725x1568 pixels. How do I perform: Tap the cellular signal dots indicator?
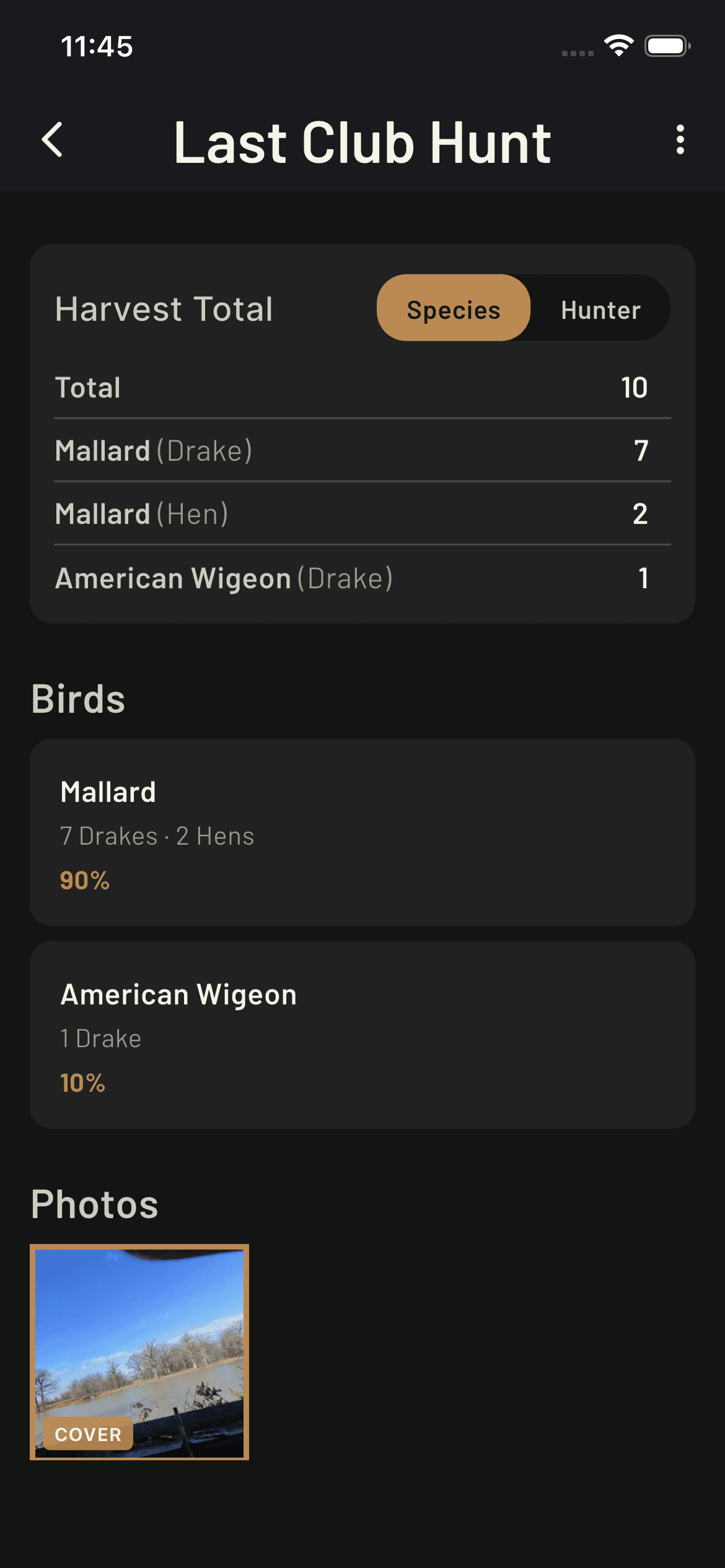coord(576,54)
